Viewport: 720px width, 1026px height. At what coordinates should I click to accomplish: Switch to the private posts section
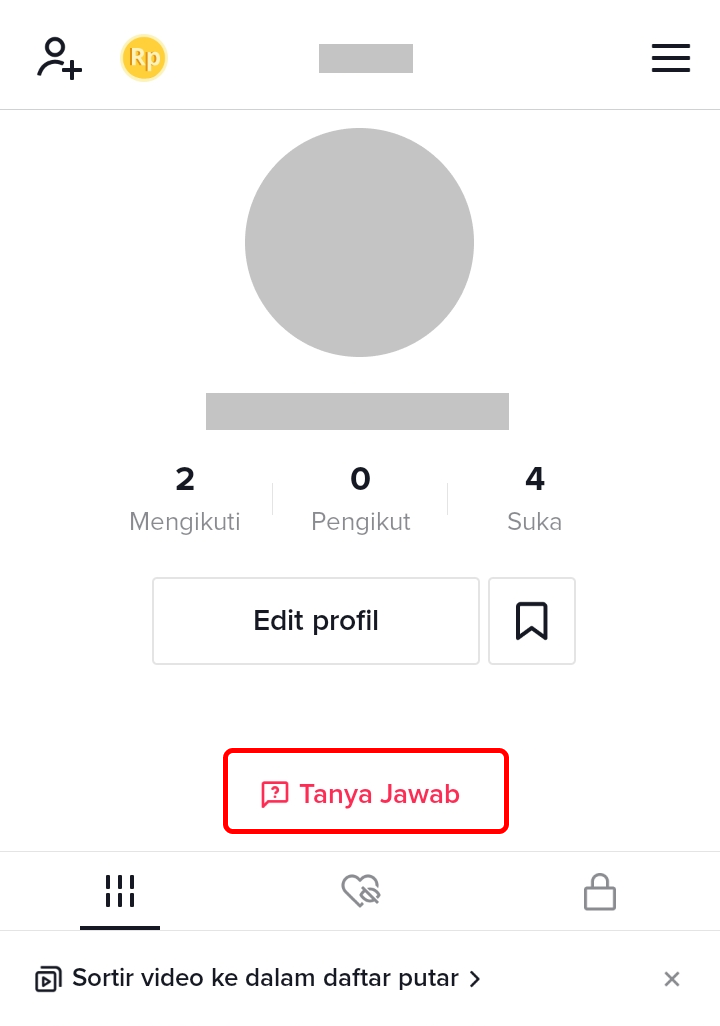600,891
